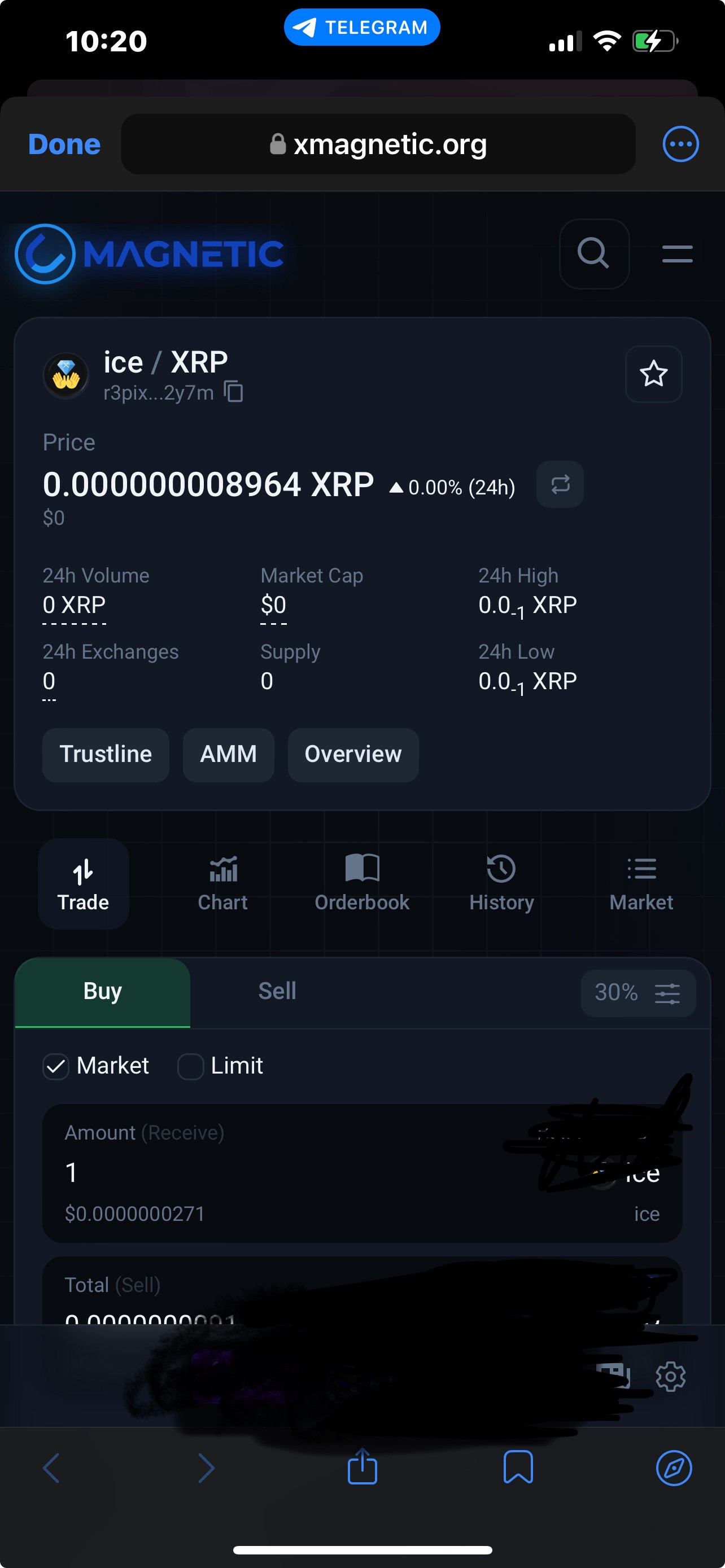The height and width of the screenshot is (1568, 725).
Task: Swap the price display currency
Action: click(x=560, y=484)
